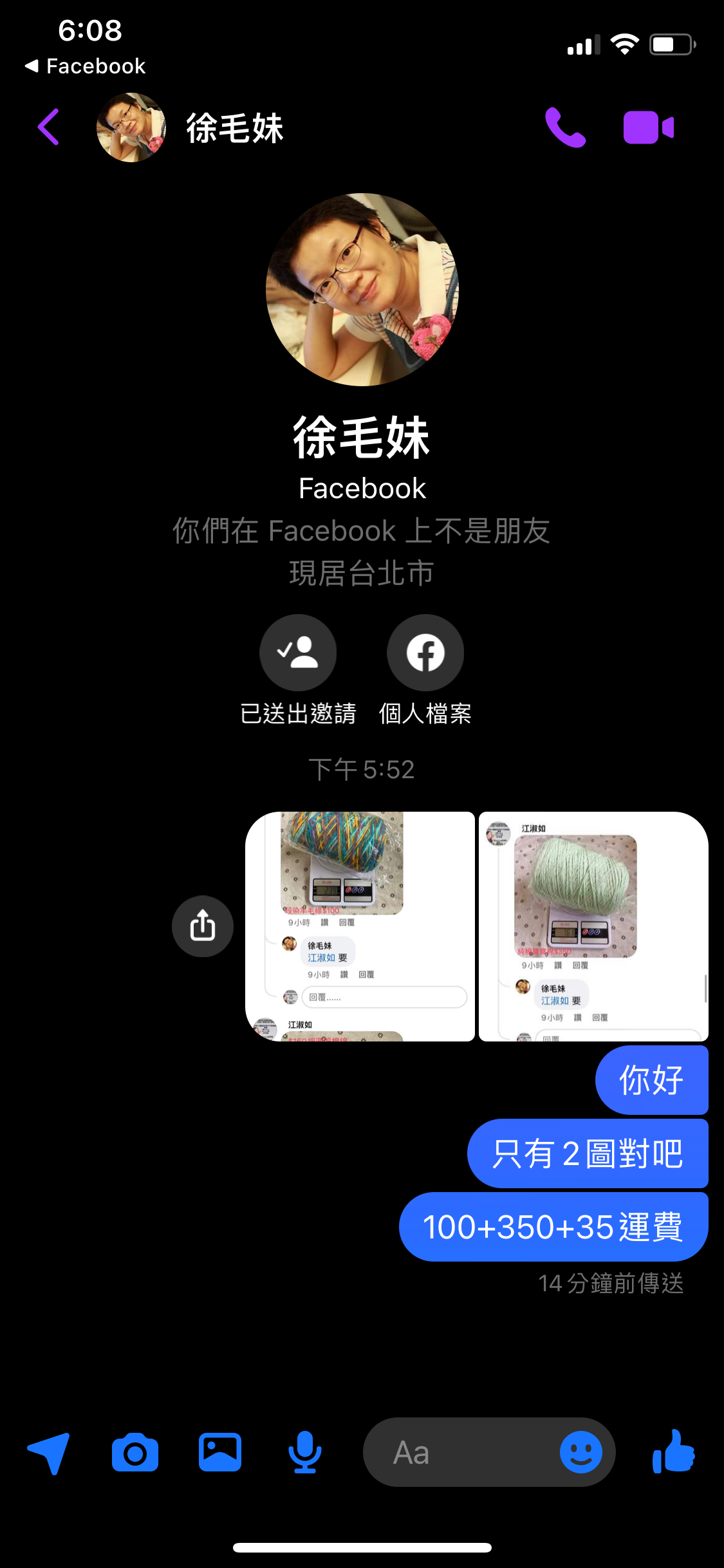
Task: Open 個人檔案 to view the Facebook profile
Action: [x=425, y=652]
